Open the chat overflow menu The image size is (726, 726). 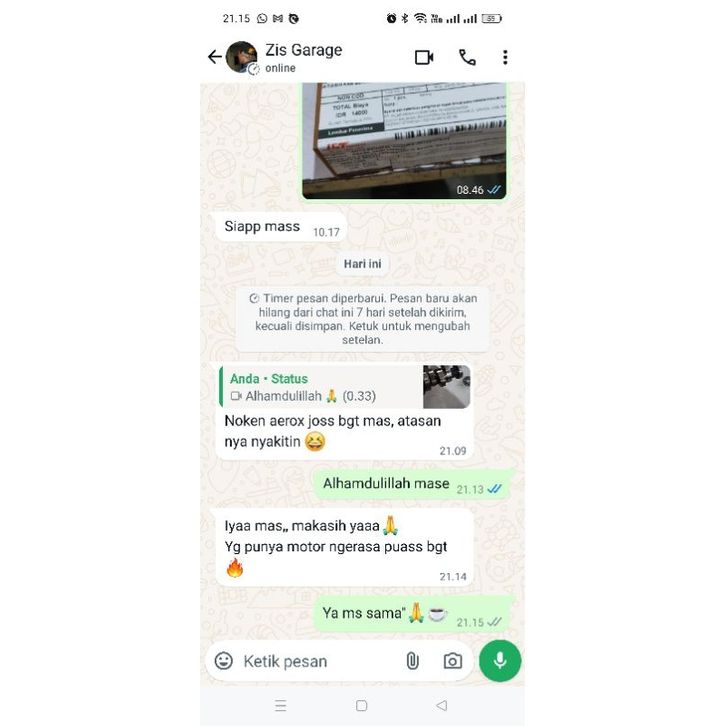point(505,57)
